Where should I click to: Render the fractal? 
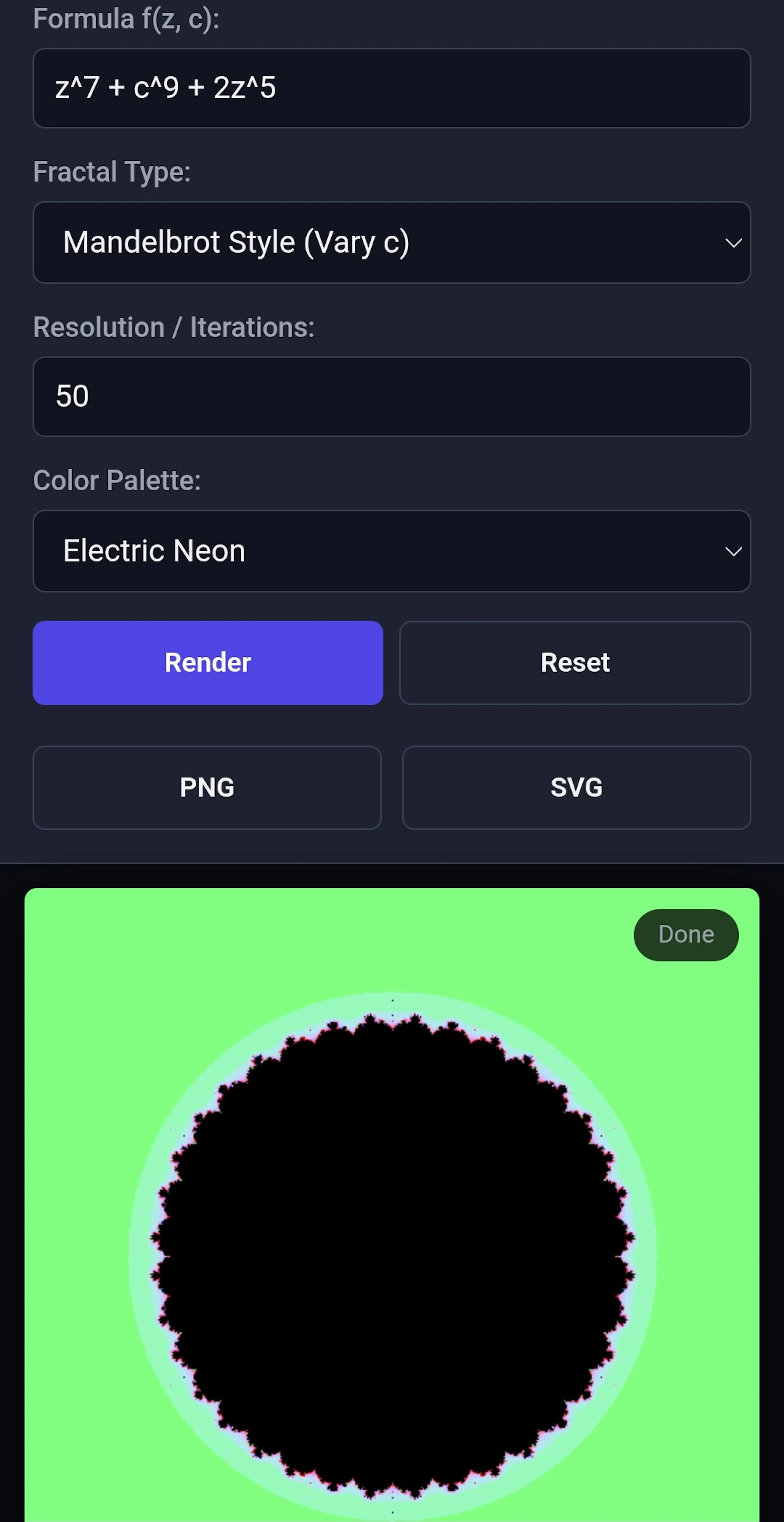pyautogui.click(x=208, y=662)
